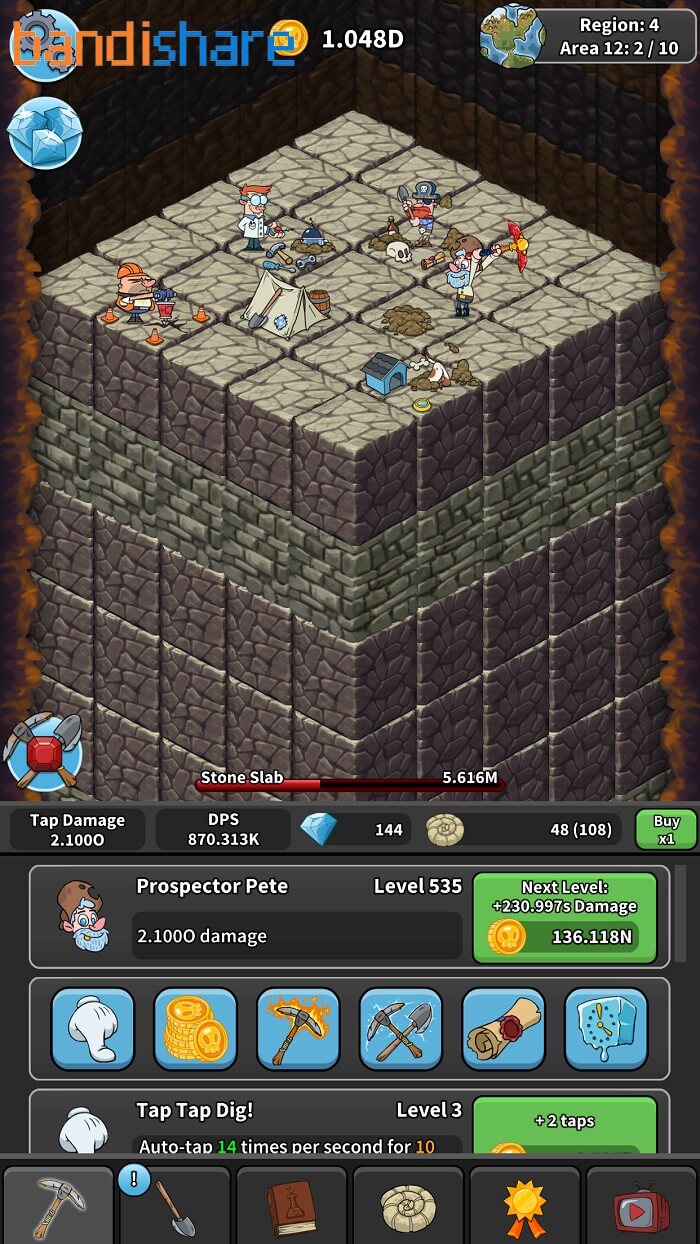
Task: Buy +2 taps for Tap Tap Dig
Action: (564, 1126)
